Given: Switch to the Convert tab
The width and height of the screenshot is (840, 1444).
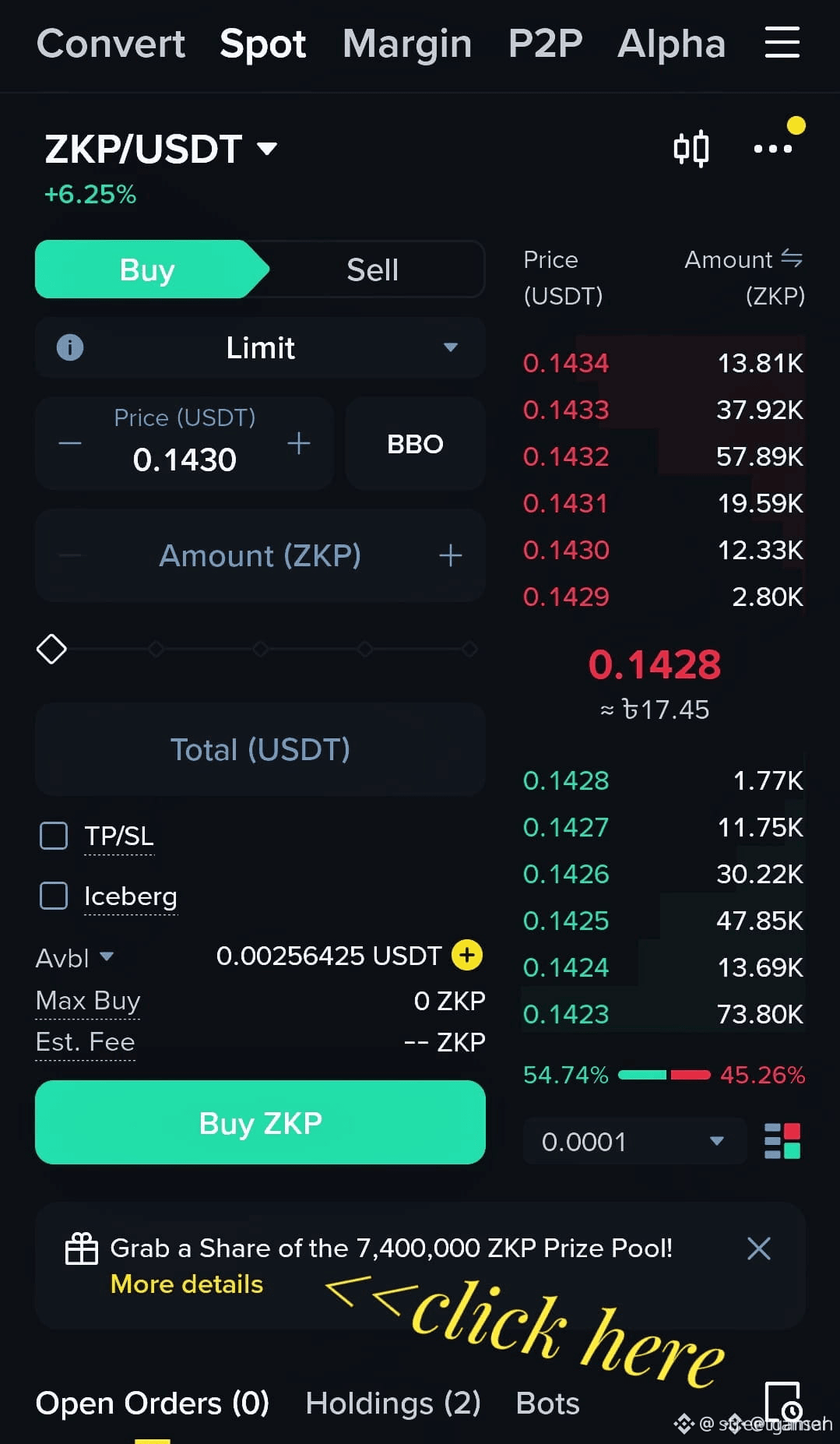Looking at the screenshot, I should click(111, 44).
